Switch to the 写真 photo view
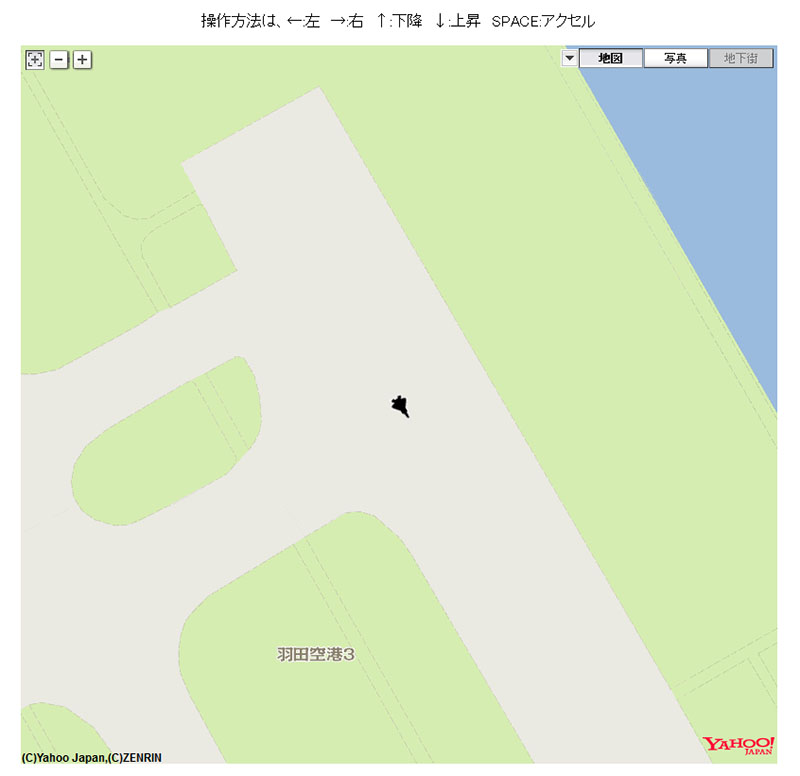Image resolution: width=800 pixels, height=776 pixels. click(675, 59)
